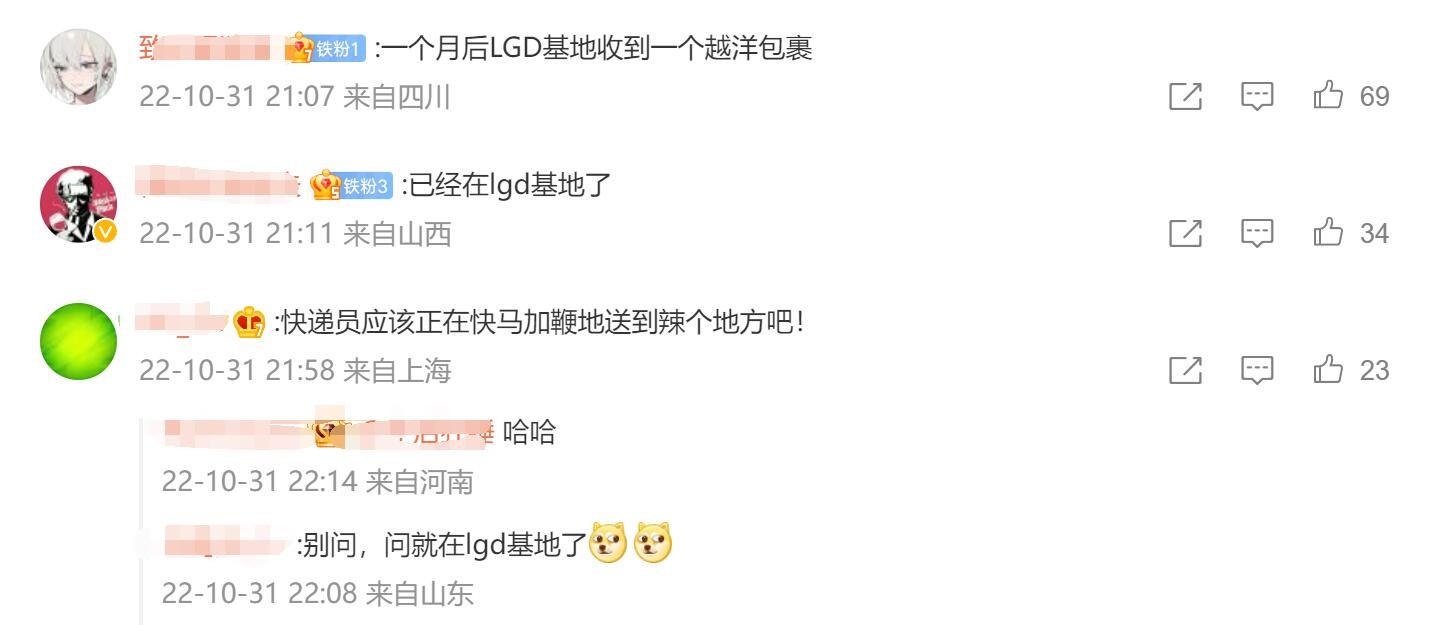Reply to the comment posted from 四川
The height and width of the screenshot is (625, 1431).
[1257, 96]
